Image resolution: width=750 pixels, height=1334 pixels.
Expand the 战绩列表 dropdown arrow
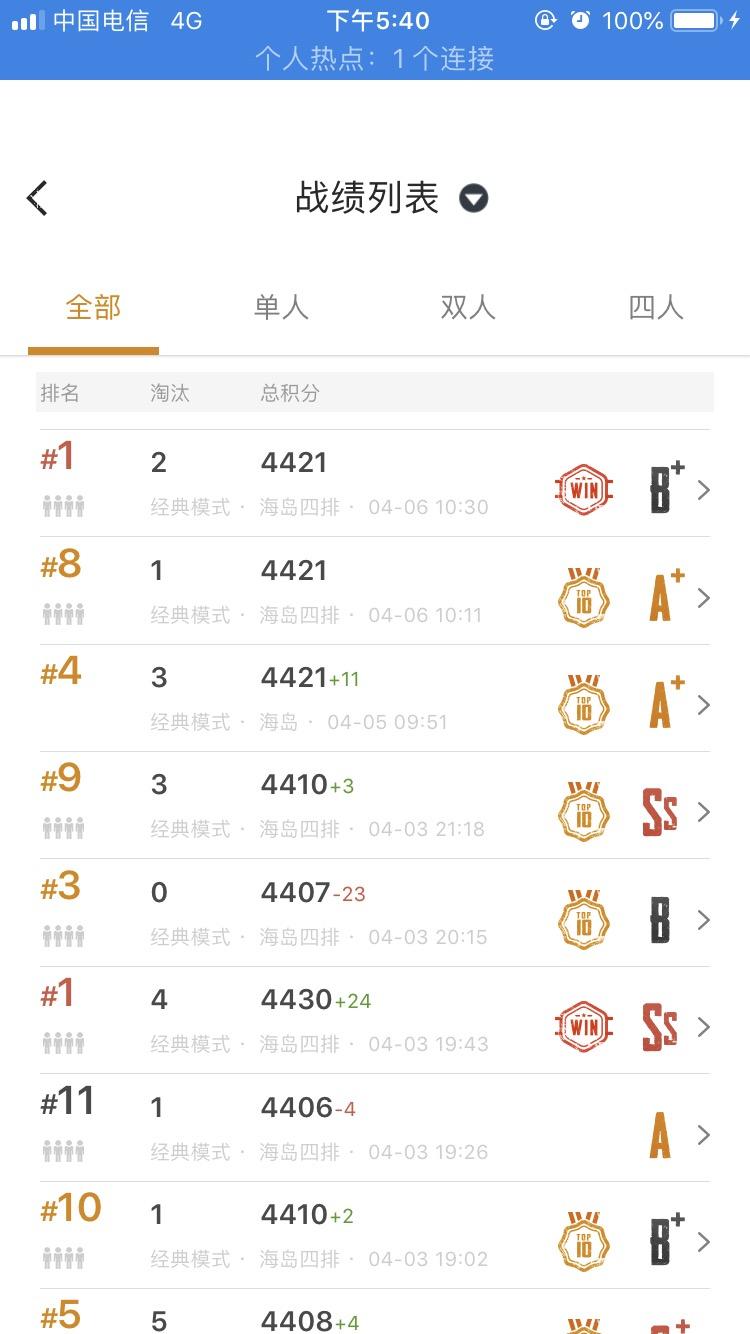point(474,199)
